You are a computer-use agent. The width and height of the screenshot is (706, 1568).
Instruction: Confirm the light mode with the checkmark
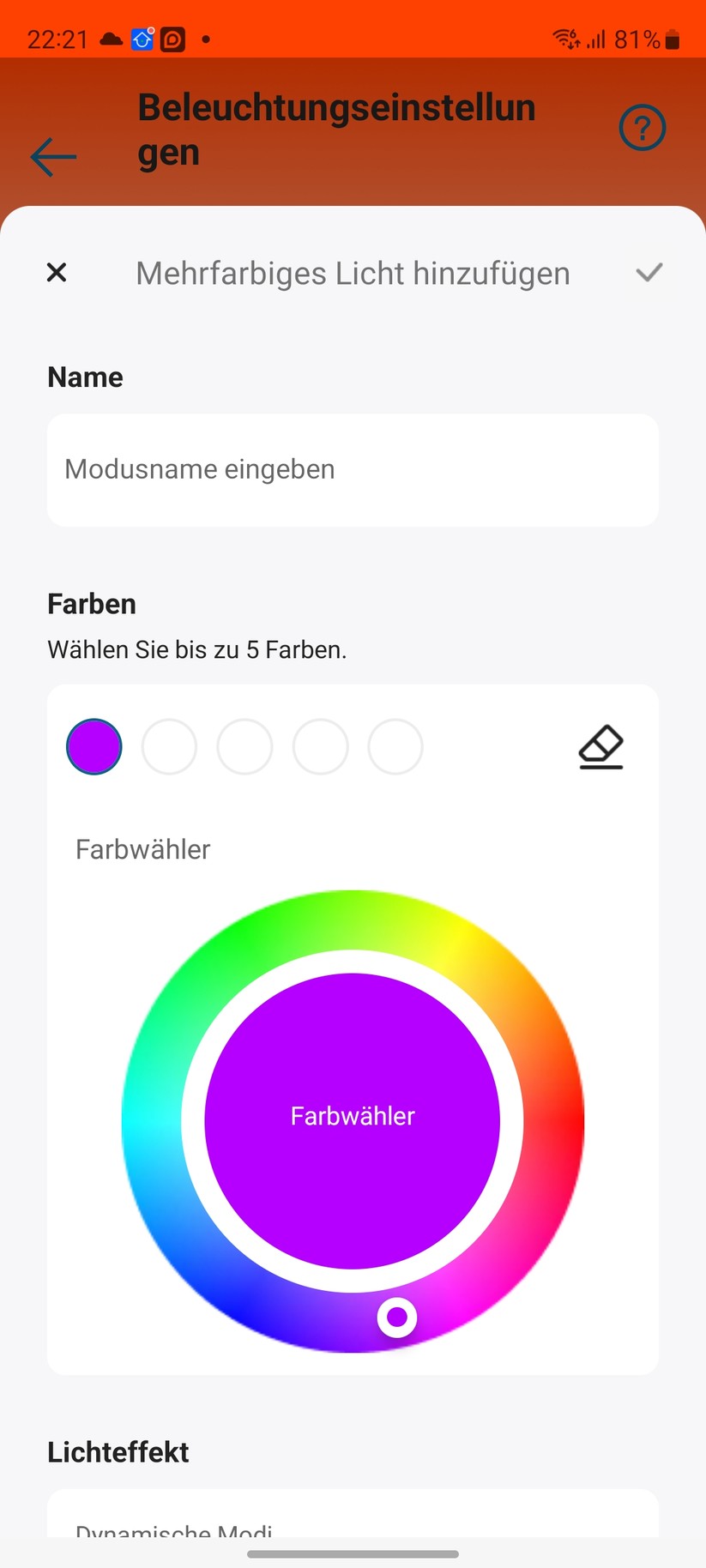649,273
